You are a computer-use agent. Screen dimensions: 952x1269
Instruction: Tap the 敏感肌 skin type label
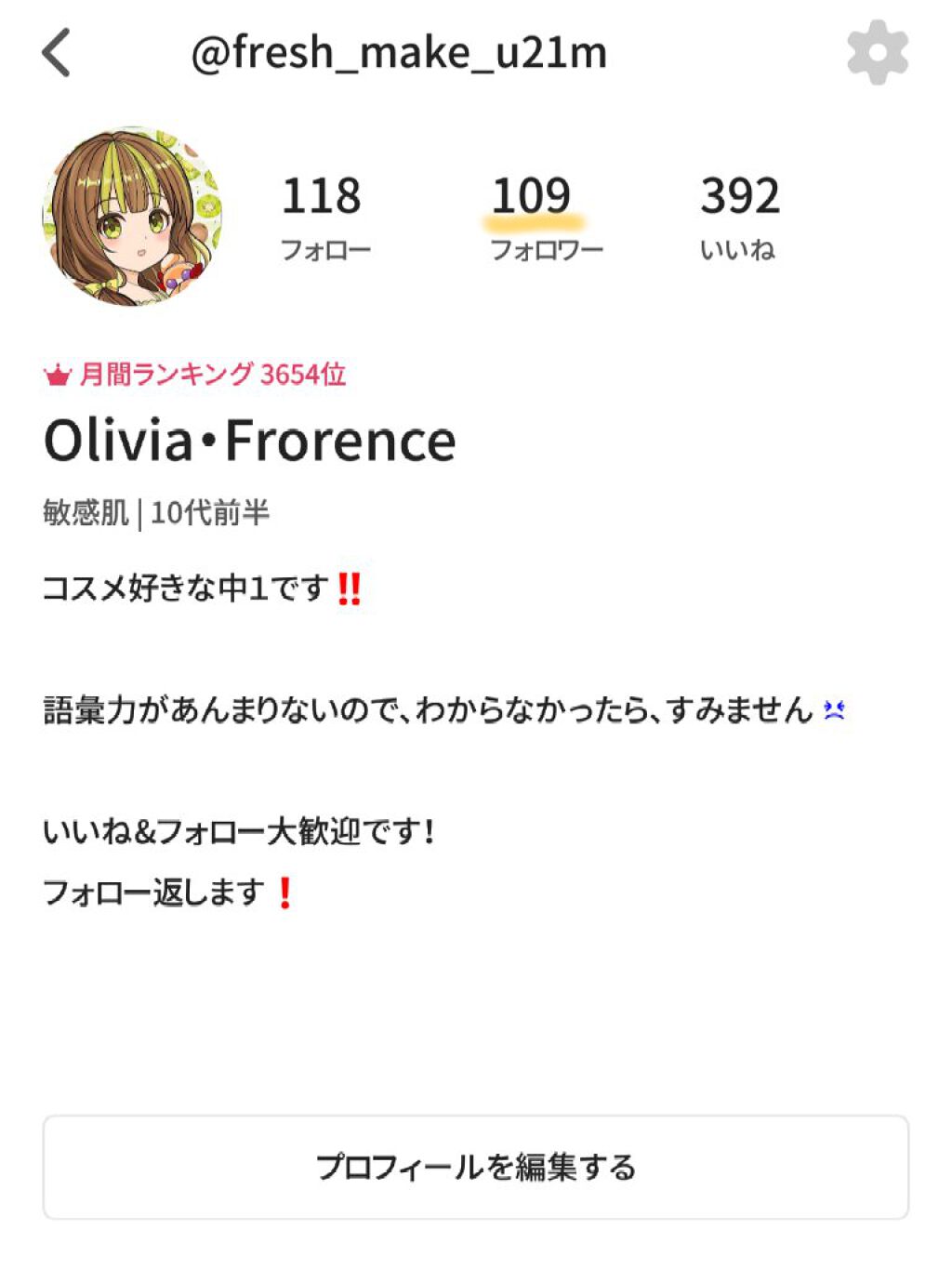pyautogui.click(x=86, y=509)
